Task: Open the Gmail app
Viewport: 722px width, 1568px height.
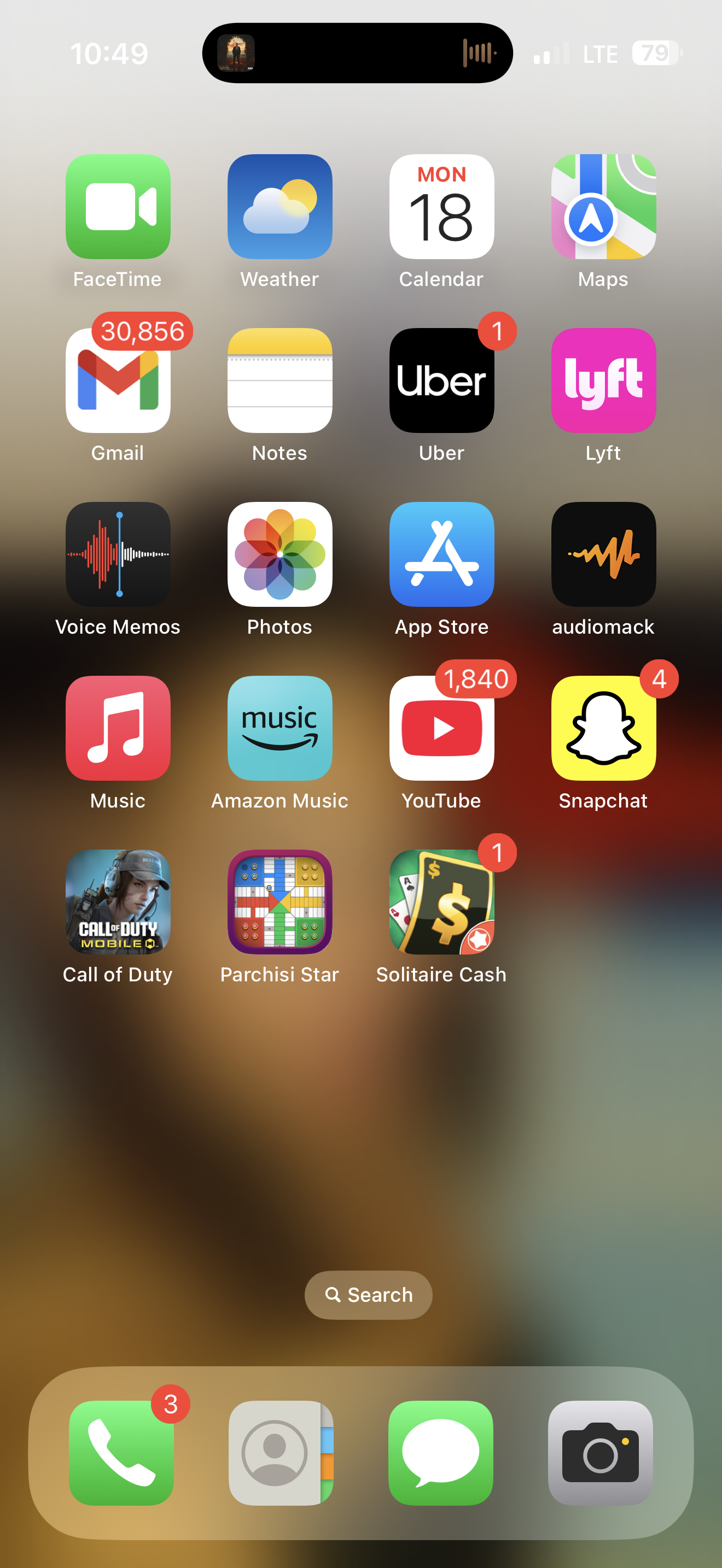Action: click(x=118, y=381)
